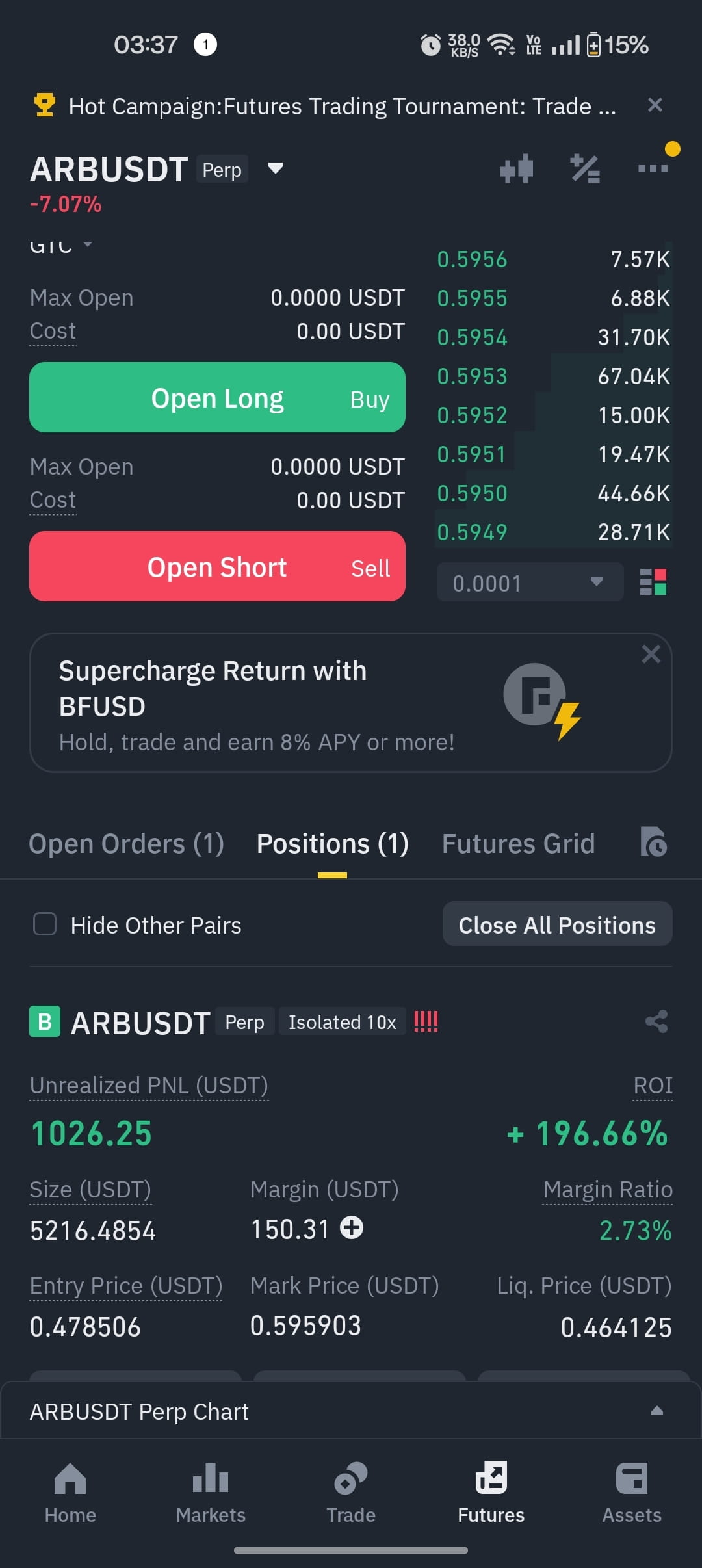Go to the Markets tab
This screenshot has height=1568, width=702.
[x=211, y=1493]
